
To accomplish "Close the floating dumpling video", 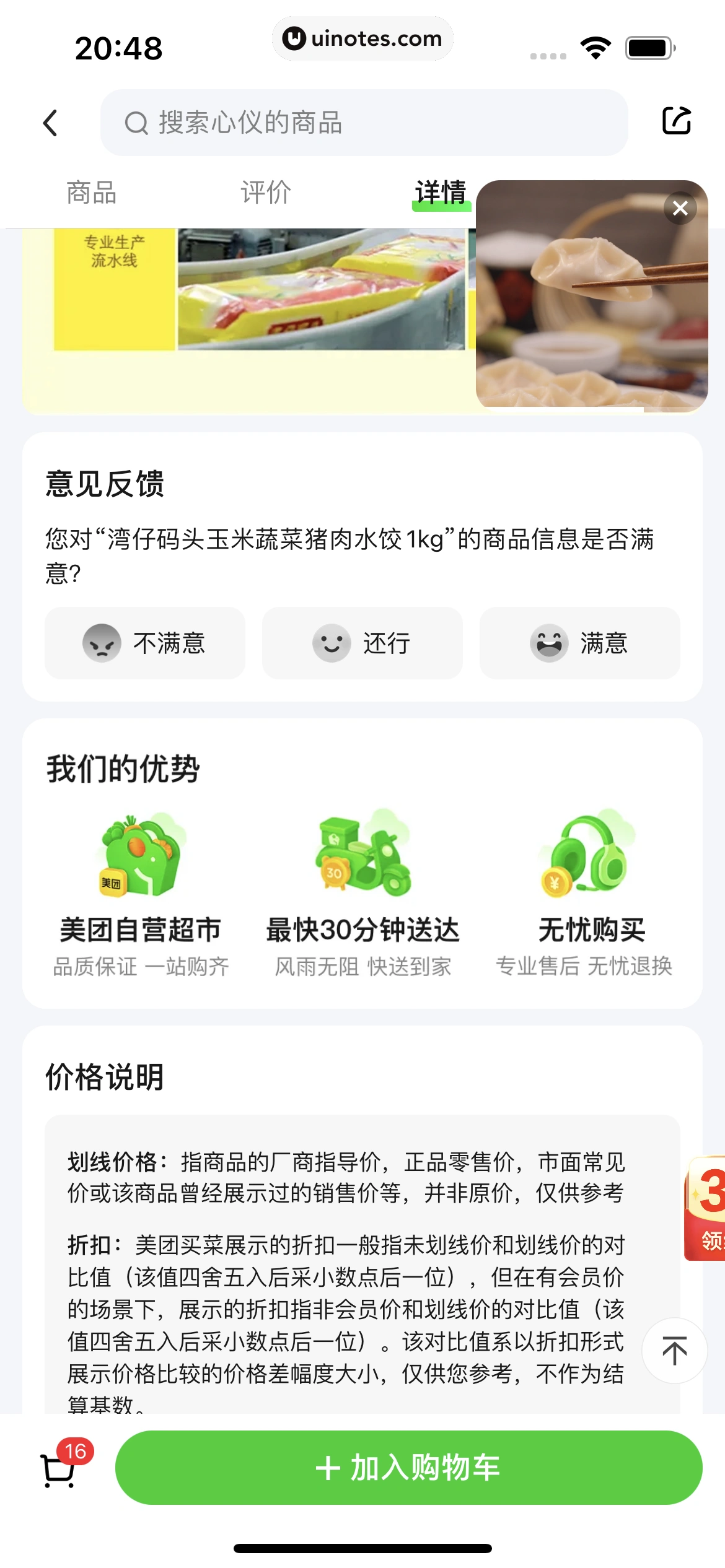I will (x=680, y=208).
